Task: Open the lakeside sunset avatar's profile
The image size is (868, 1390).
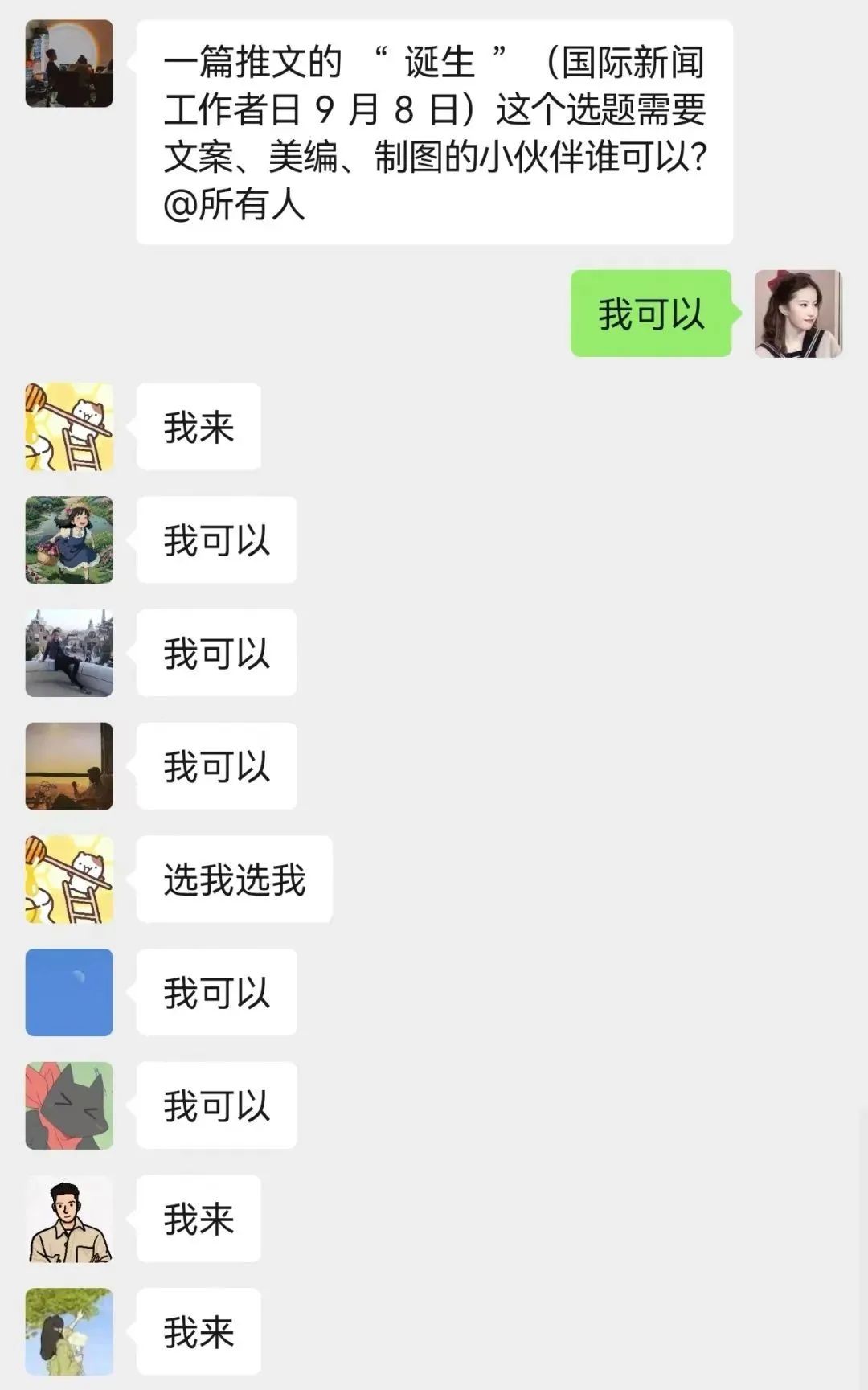Action: tap(69, 765)
